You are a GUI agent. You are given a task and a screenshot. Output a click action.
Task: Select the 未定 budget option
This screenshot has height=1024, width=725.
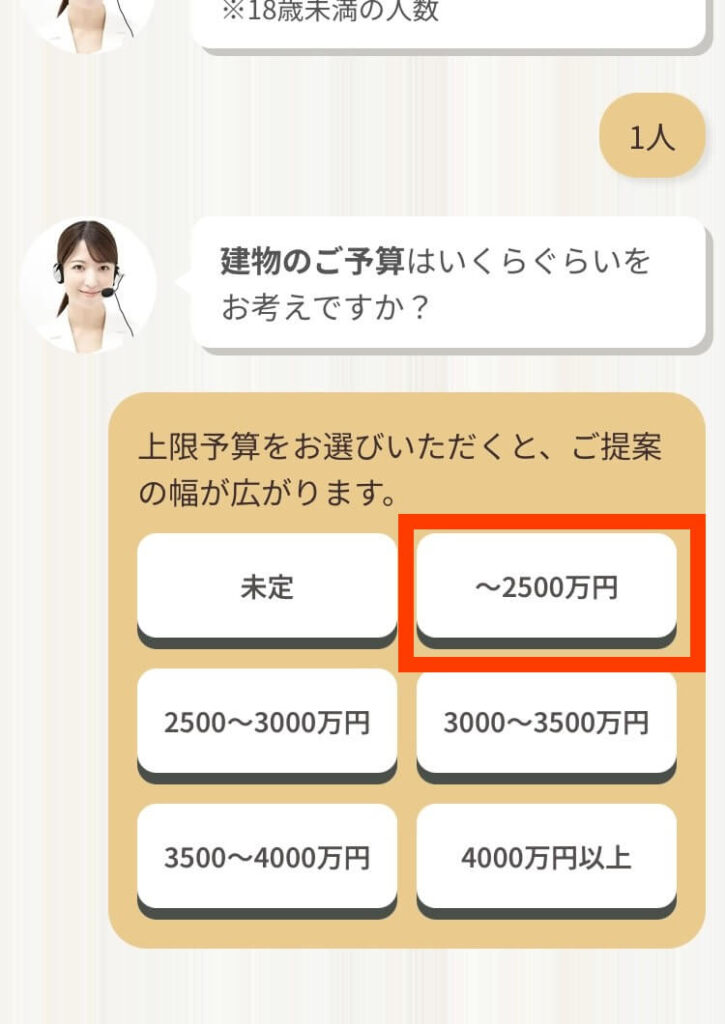pyautogui.click(x=266, y=586)
